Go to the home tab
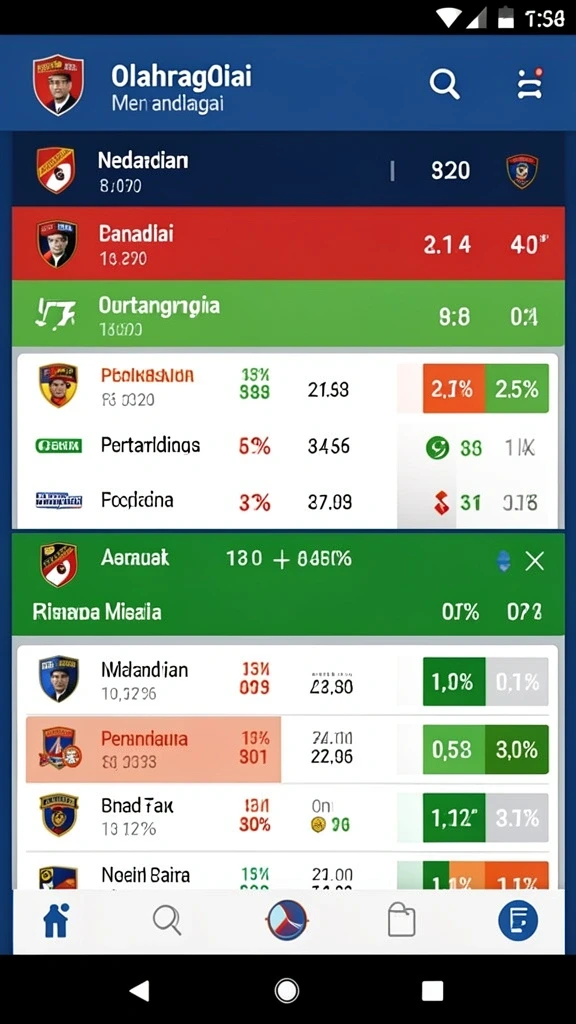This screenshot has width=576, height=1024. (56, 921)
